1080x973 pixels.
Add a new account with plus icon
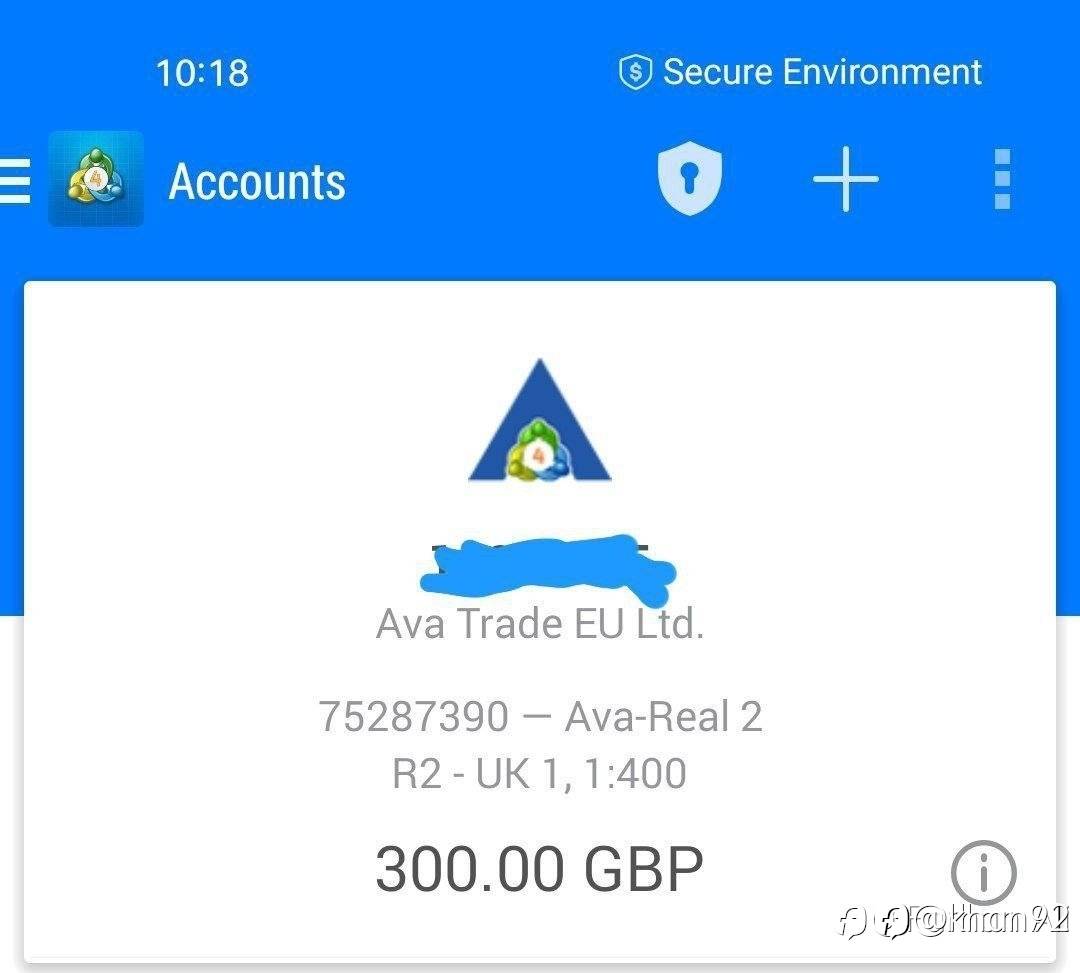point(845,180)
